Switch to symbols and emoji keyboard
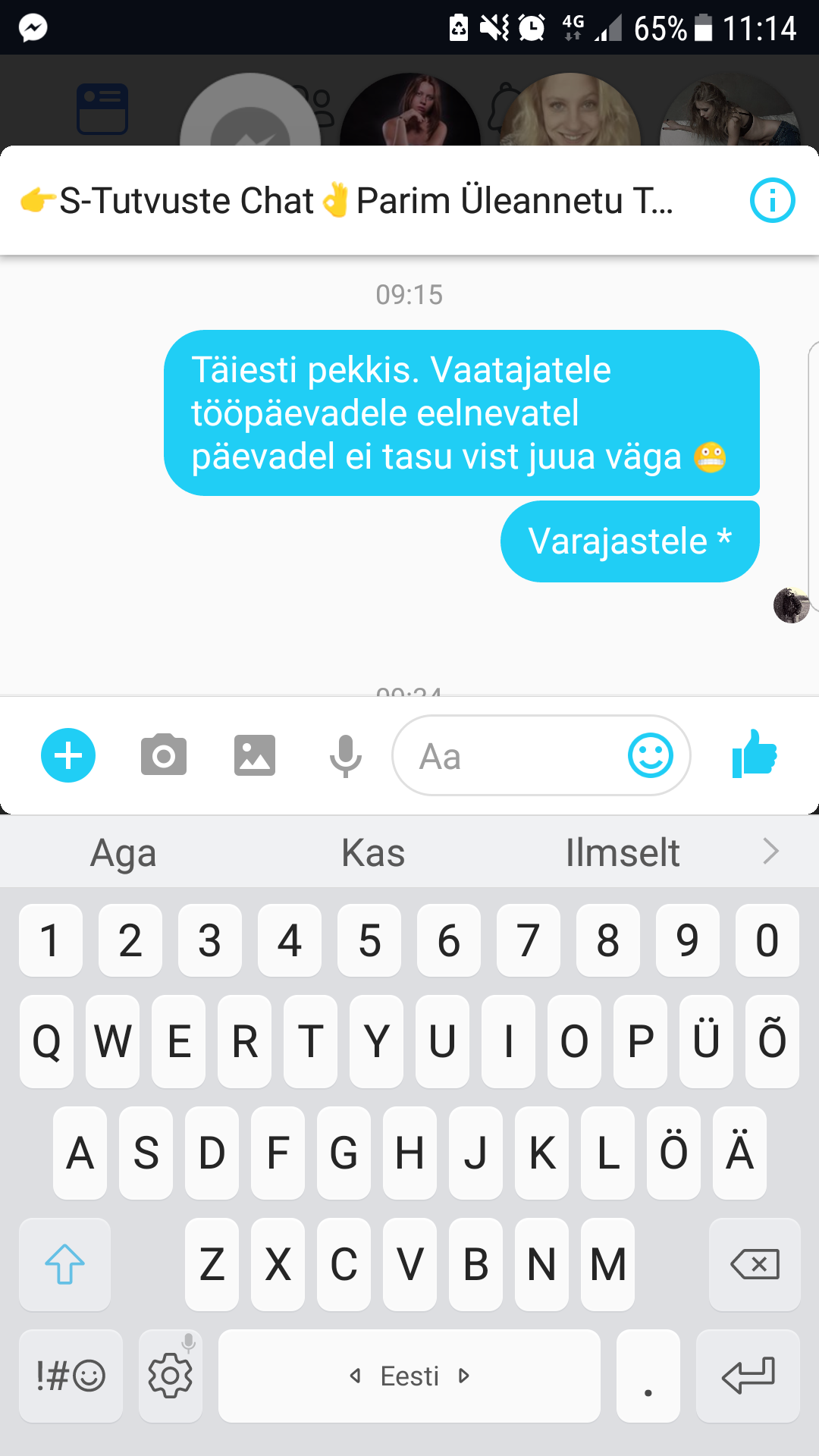Image resolution: width=819 pixels, height=1456 pixels. pyautogui.click(x=71, y=1376)
